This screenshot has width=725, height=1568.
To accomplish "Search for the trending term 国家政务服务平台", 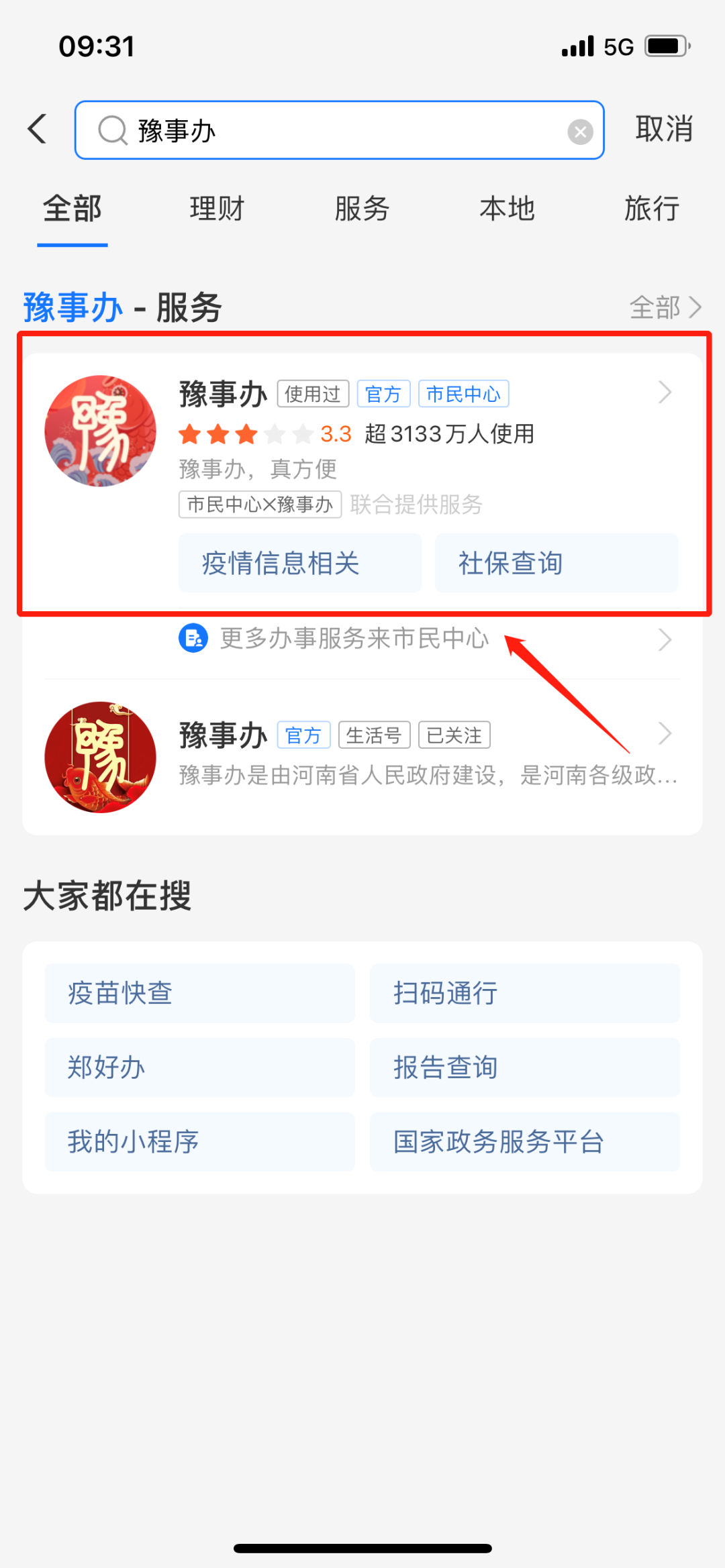I will pos(524,1142).
